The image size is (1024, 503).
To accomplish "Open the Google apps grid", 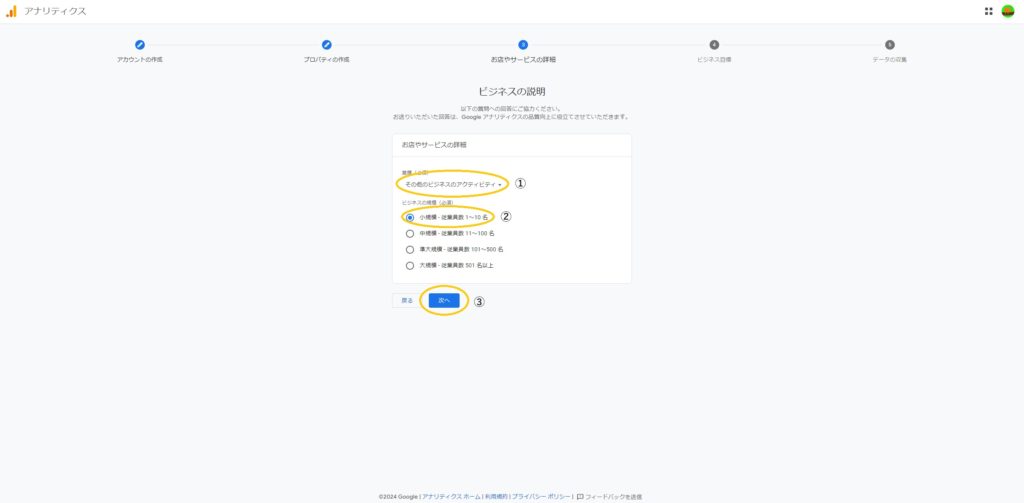I will pyautogui.click(x=988, y=11).
